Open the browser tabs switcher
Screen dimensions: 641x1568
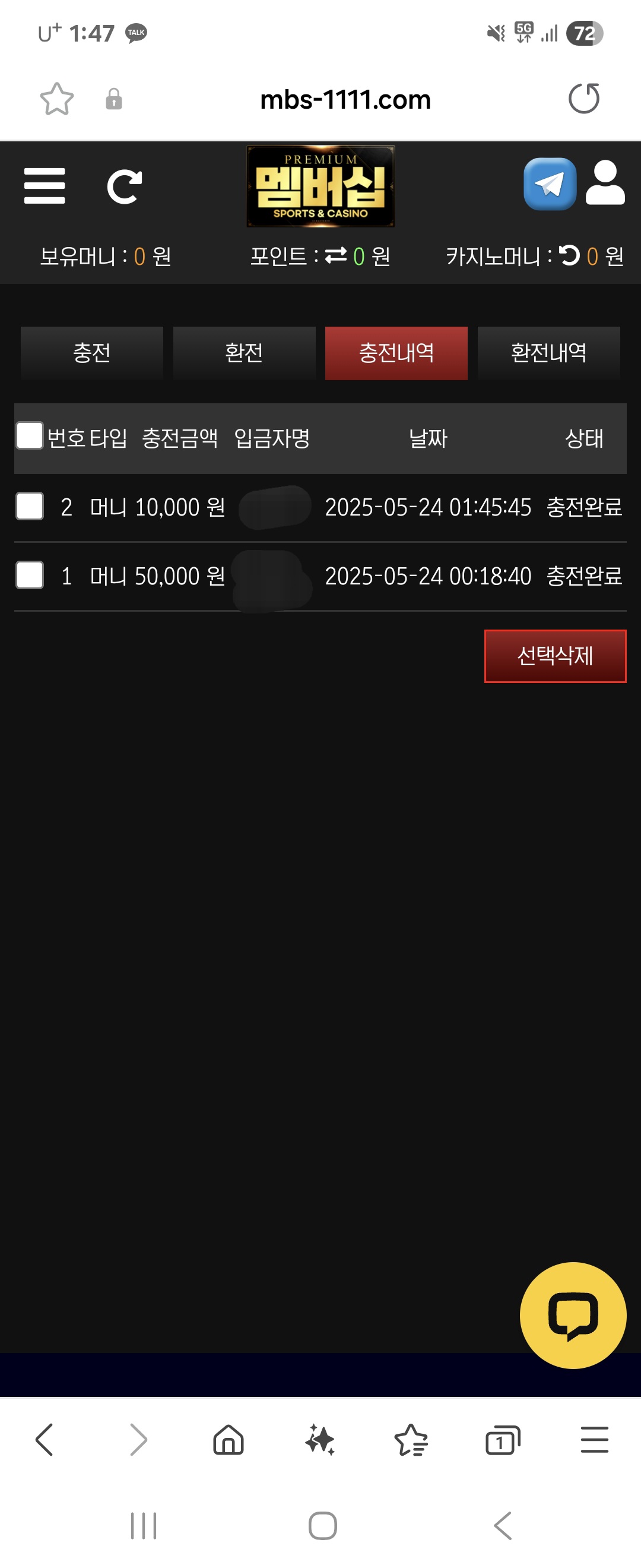[502, 1441]
